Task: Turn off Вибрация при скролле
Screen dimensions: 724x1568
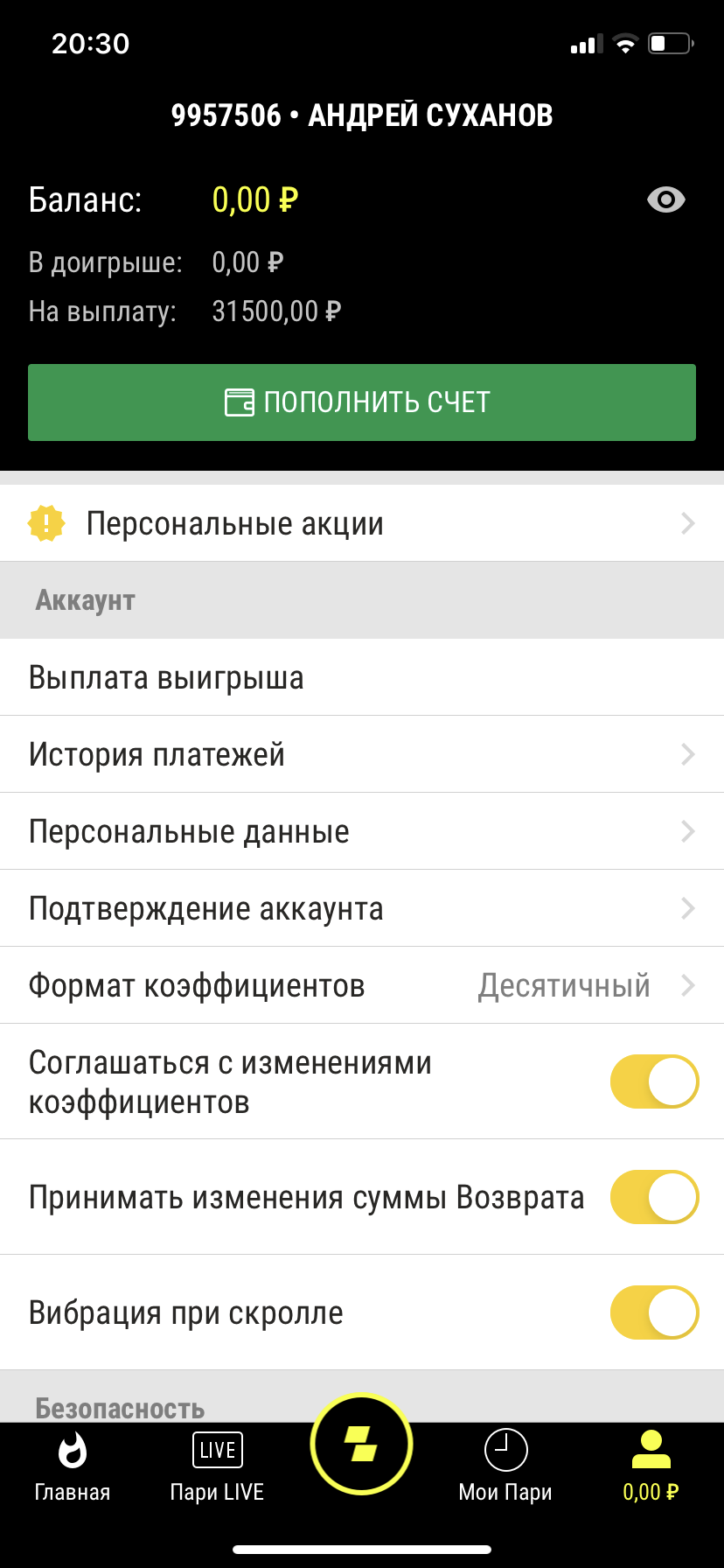Action: click(x=654, y=1312)
